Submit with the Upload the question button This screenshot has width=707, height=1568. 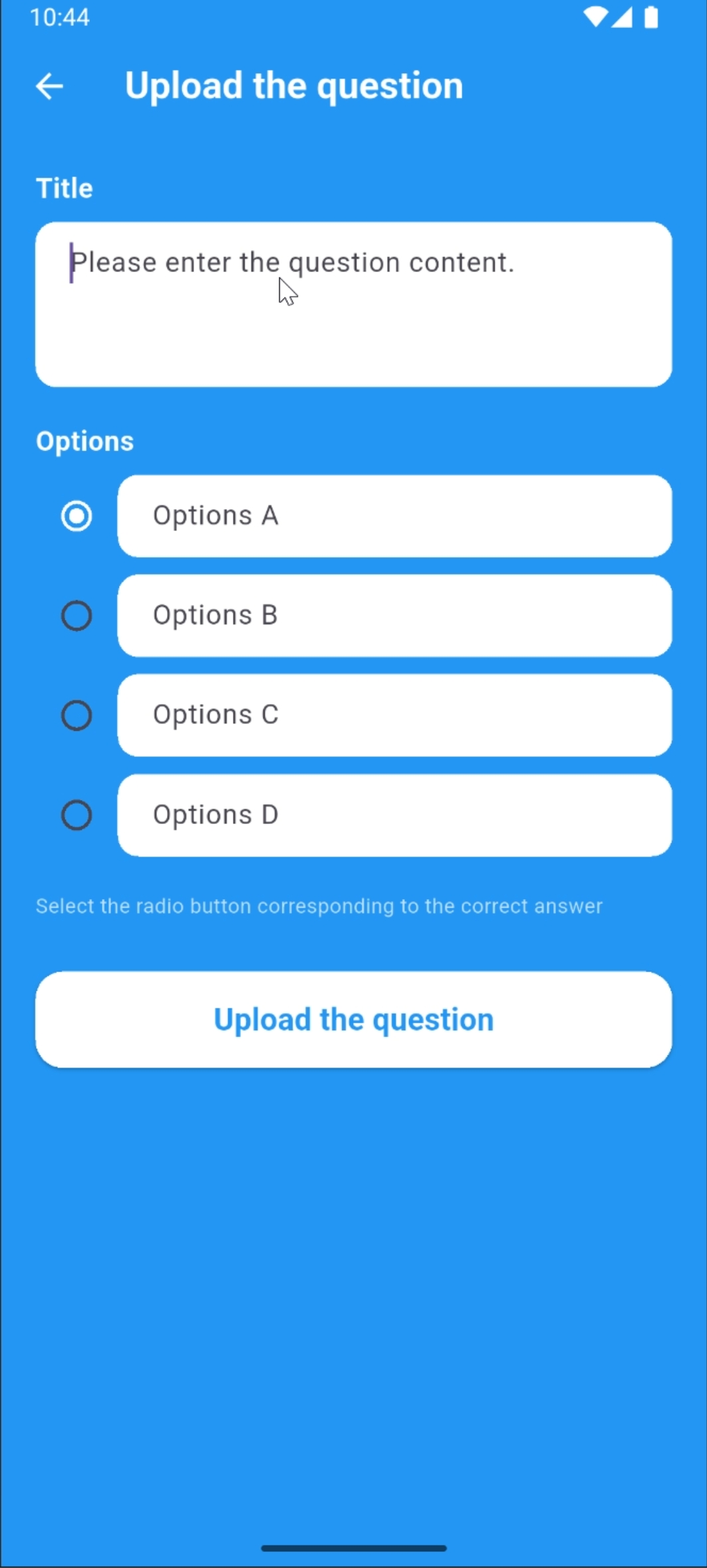[353, 1020]
